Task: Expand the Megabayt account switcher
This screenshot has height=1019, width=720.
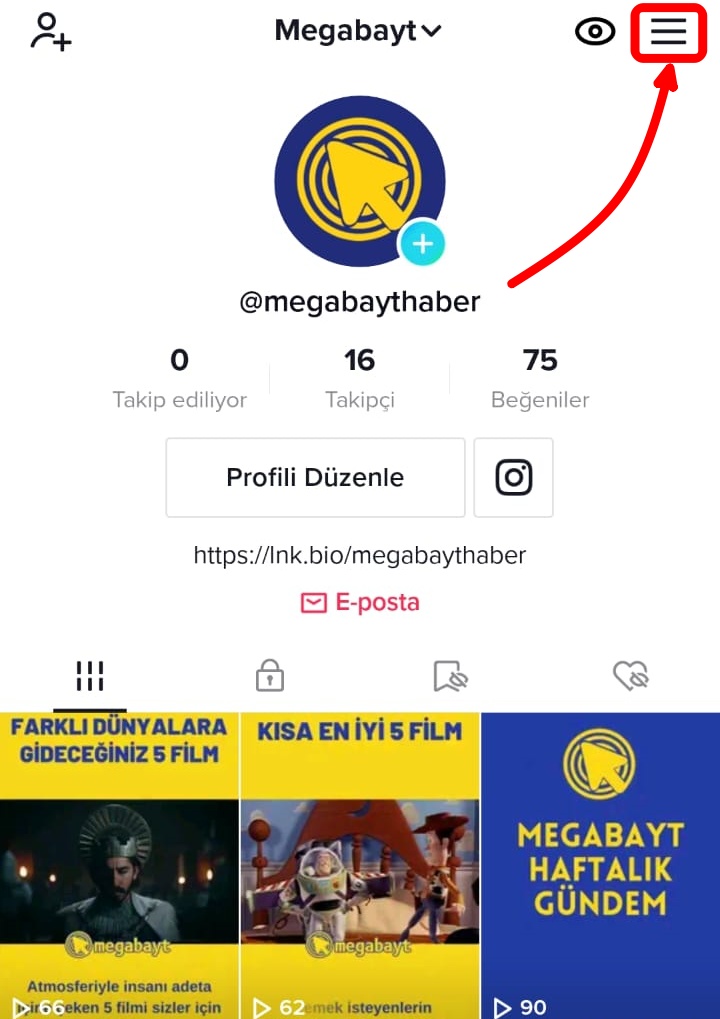Action: pyautogui.click(x=358, y=31)
